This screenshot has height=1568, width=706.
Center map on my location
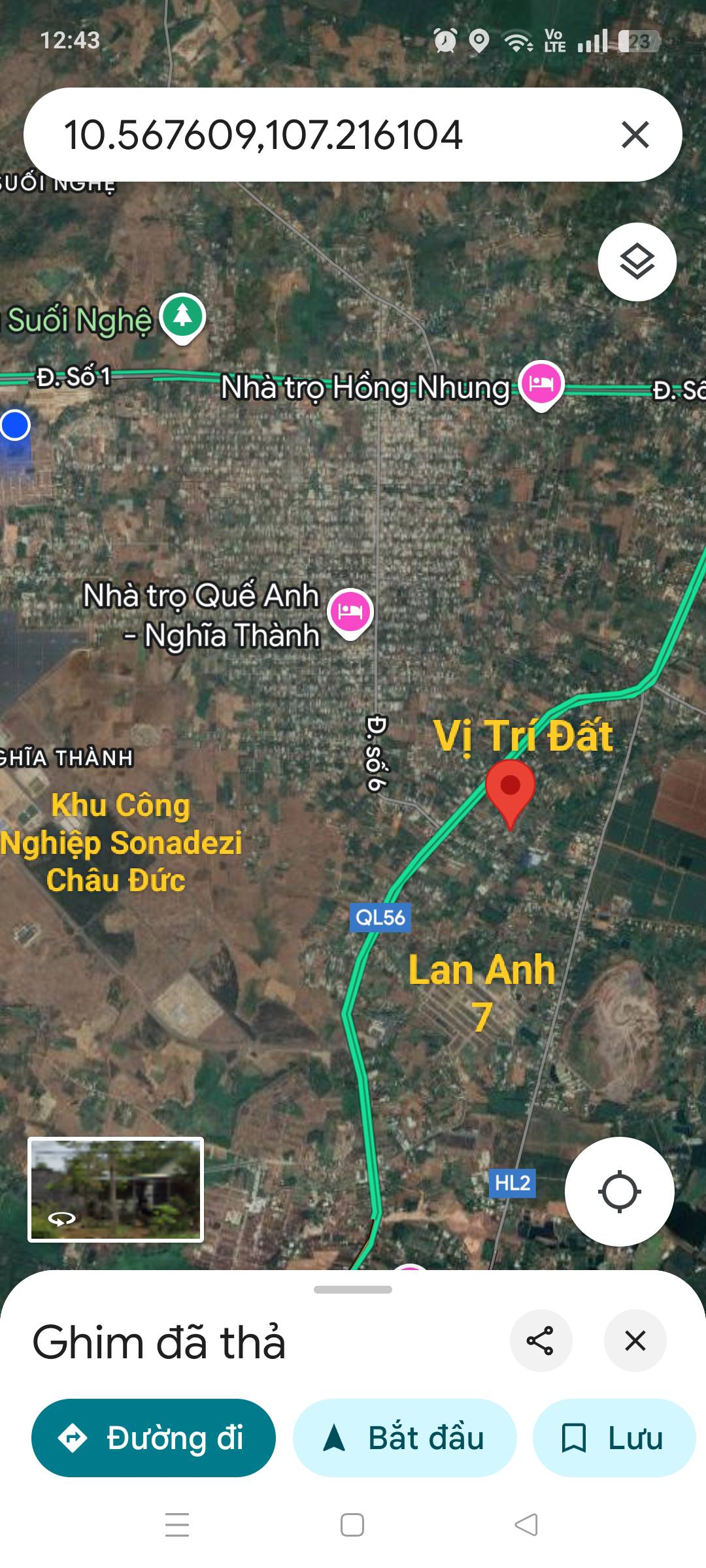pos(619,1192)
